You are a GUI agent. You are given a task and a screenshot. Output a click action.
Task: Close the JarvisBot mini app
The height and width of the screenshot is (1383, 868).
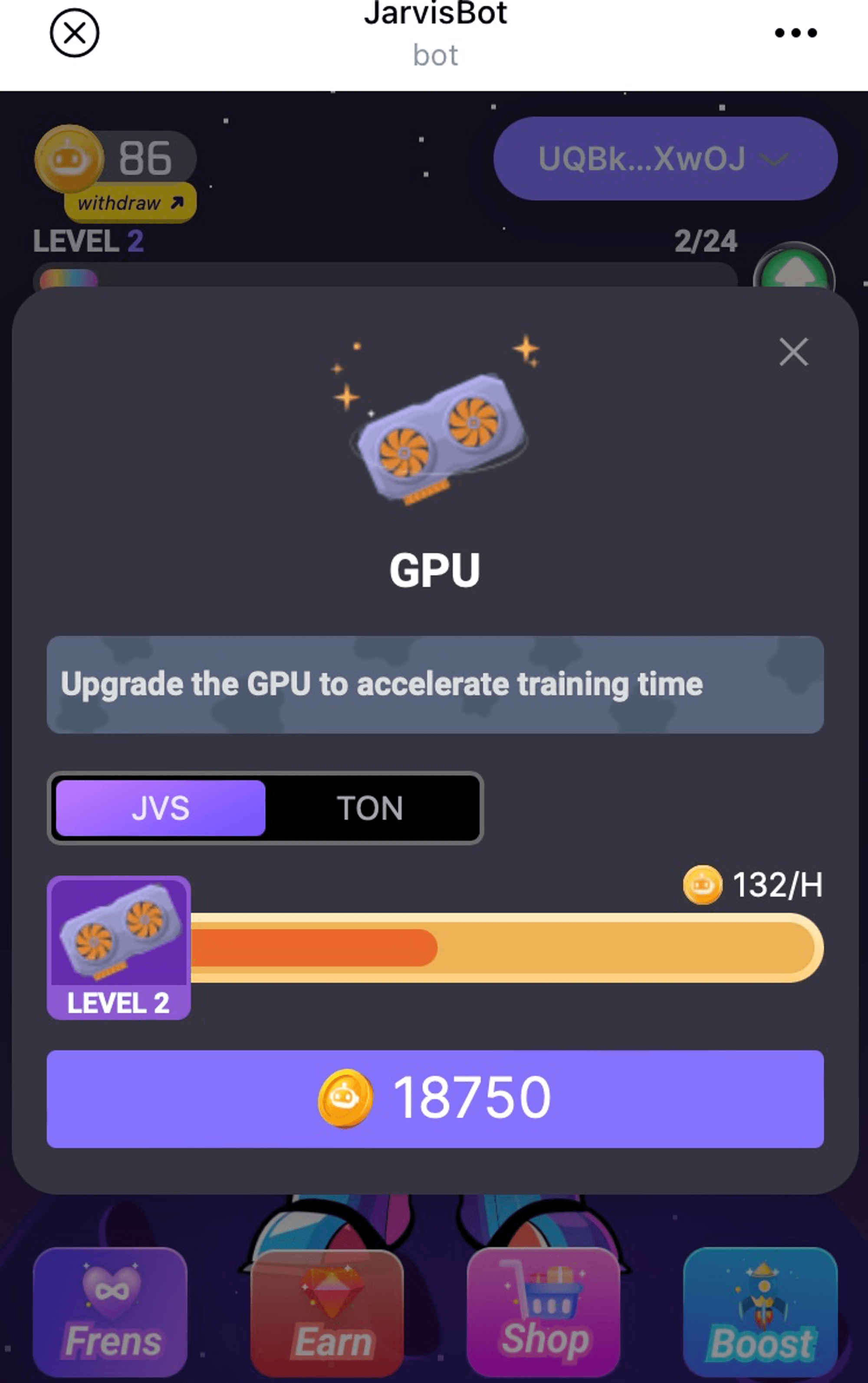tap(74, 33)
